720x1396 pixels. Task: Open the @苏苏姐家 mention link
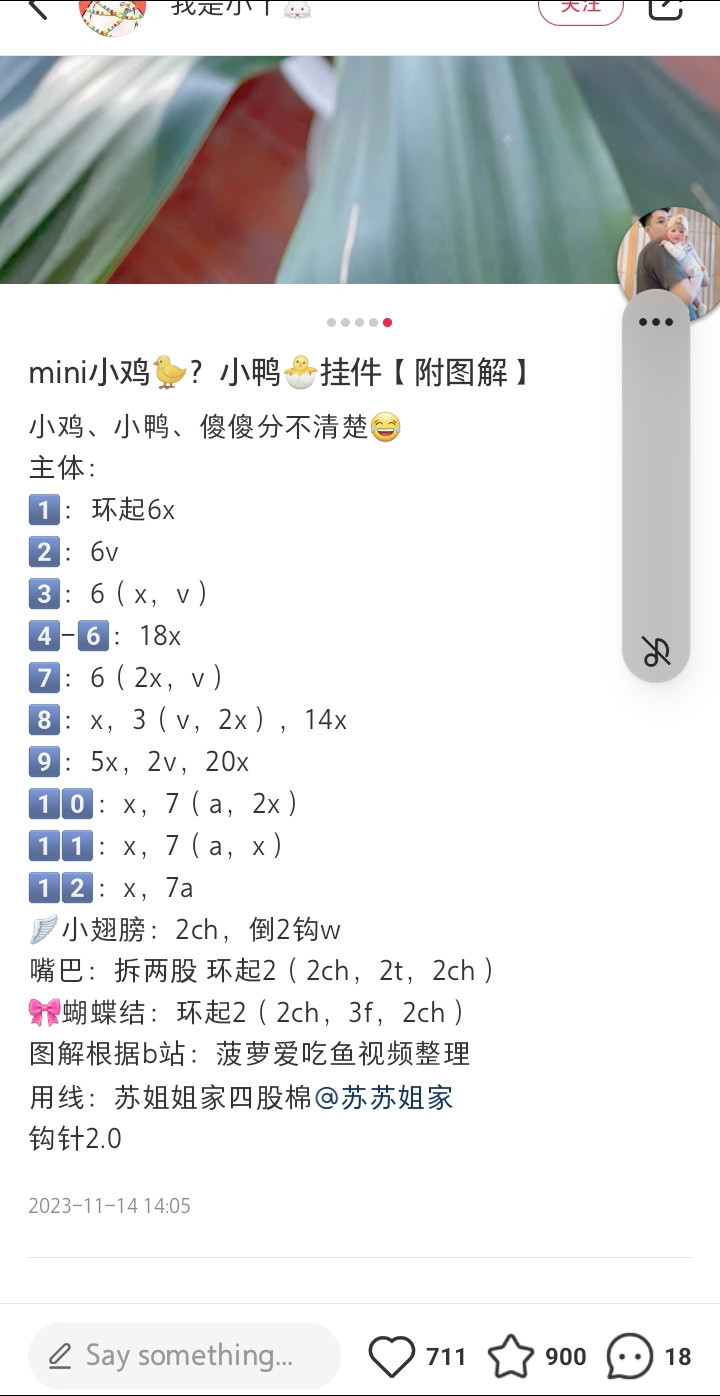point(384,1097)
